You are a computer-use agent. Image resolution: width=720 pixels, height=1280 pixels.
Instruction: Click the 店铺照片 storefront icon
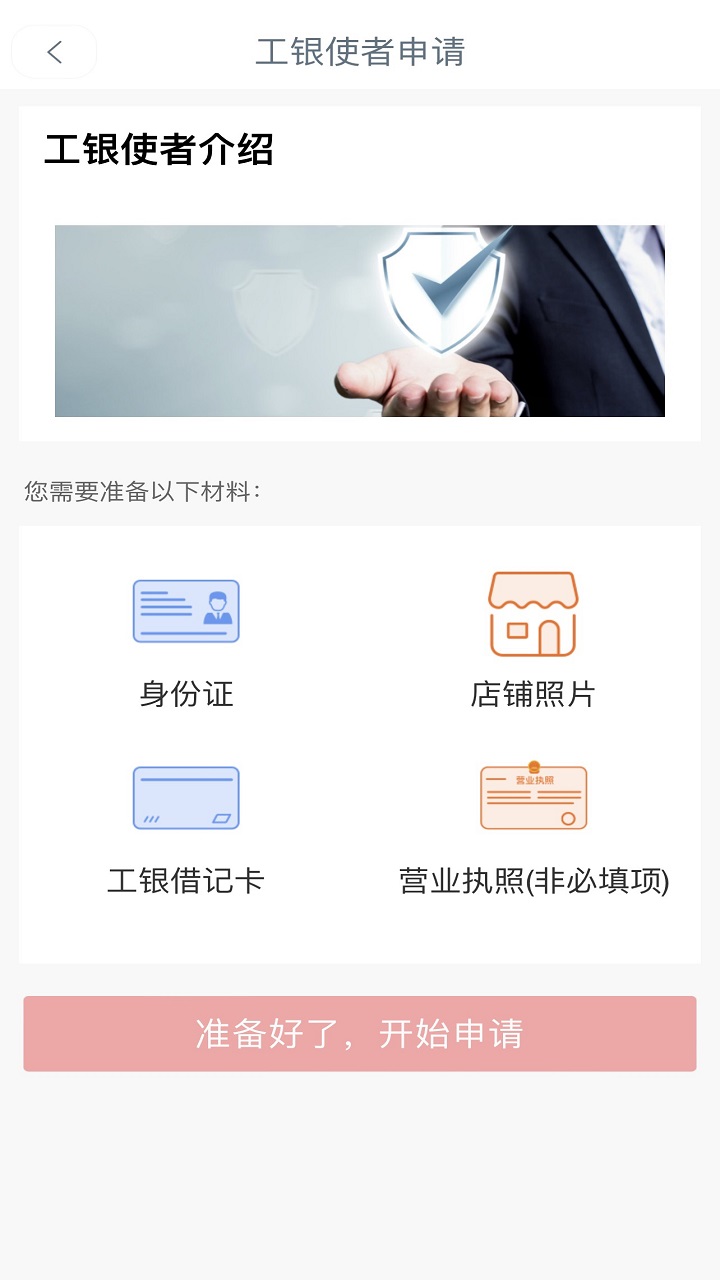tap(533, 613)
